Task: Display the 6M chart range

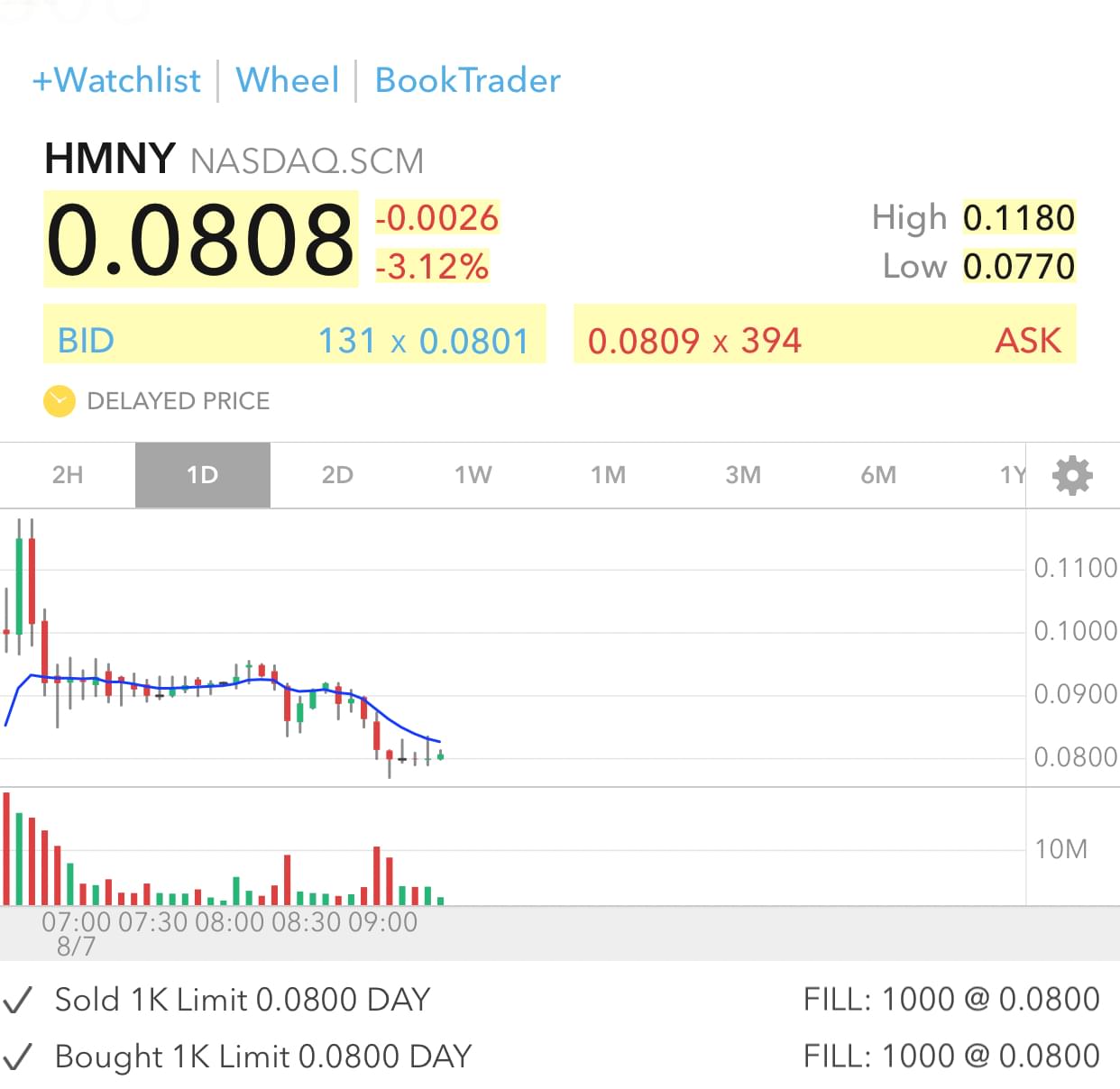Action: click(x=878, y=475)
